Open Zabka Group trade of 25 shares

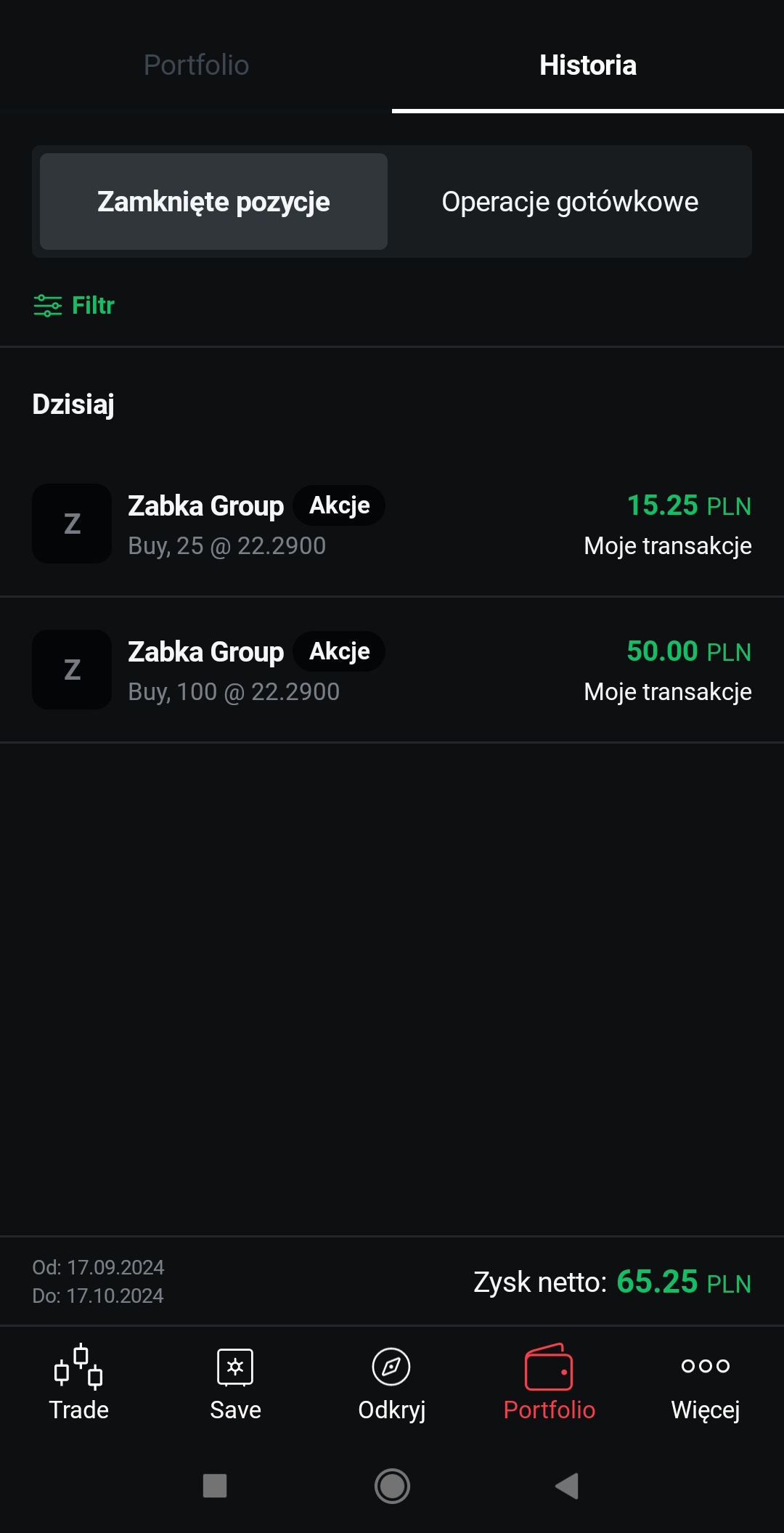[x=392, y=524]
